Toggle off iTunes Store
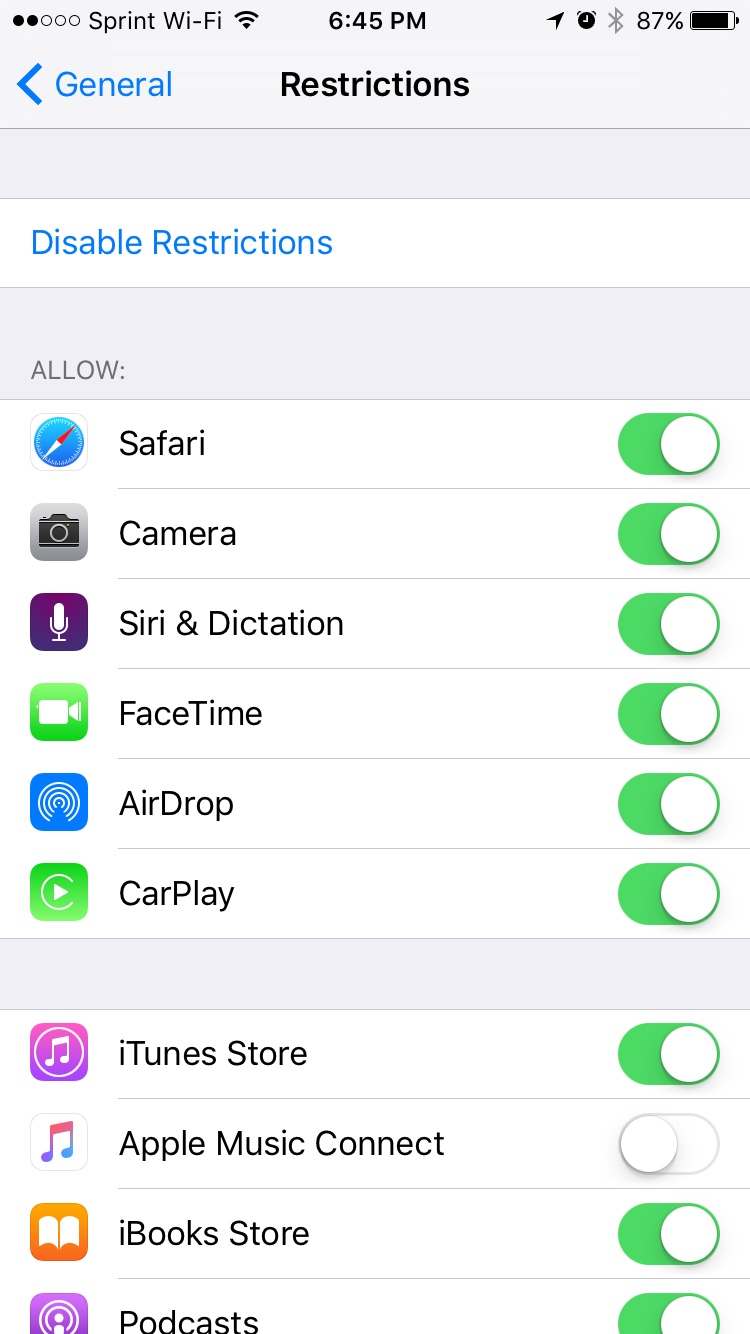 [x=668, y=1054]
